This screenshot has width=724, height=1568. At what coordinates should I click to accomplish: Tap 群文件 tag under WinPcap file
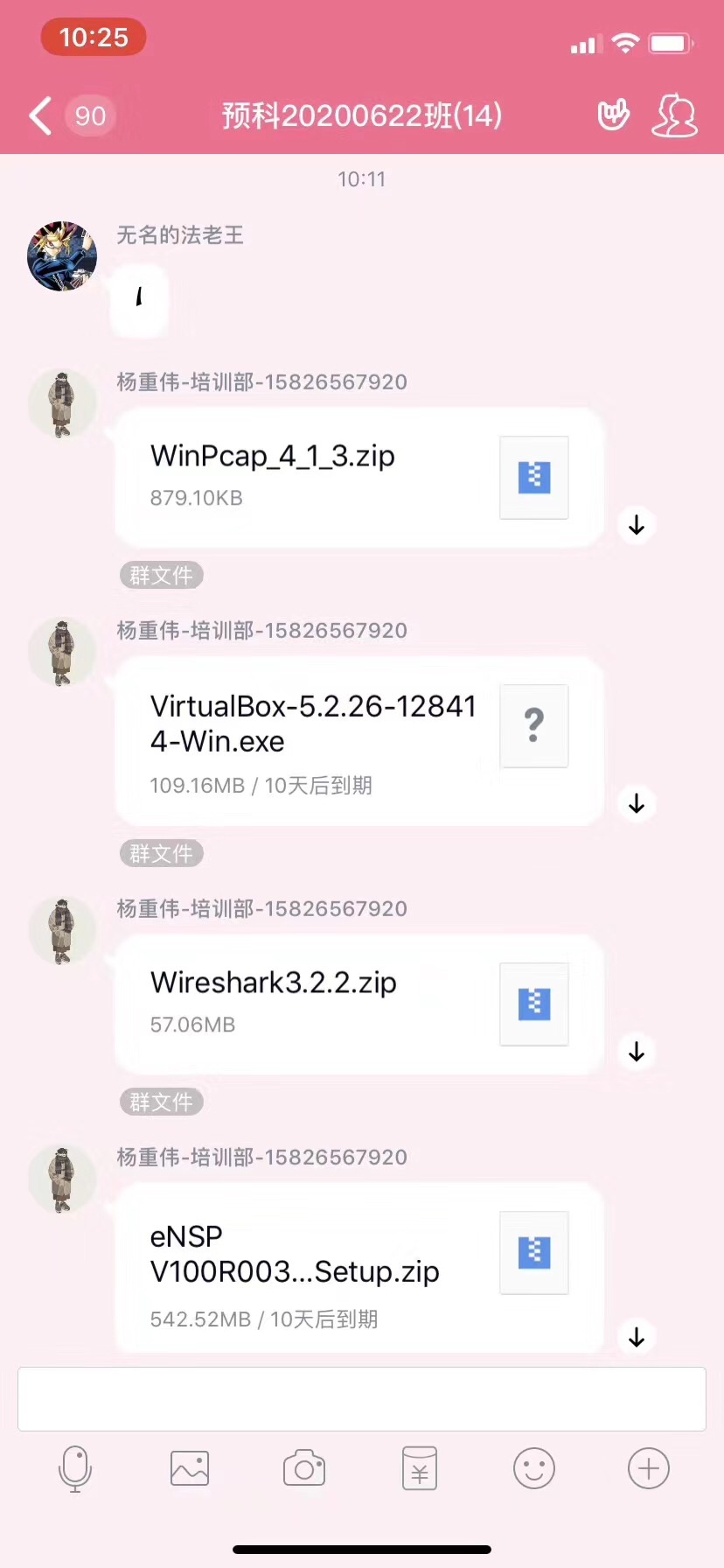click(x=161, y=575)
